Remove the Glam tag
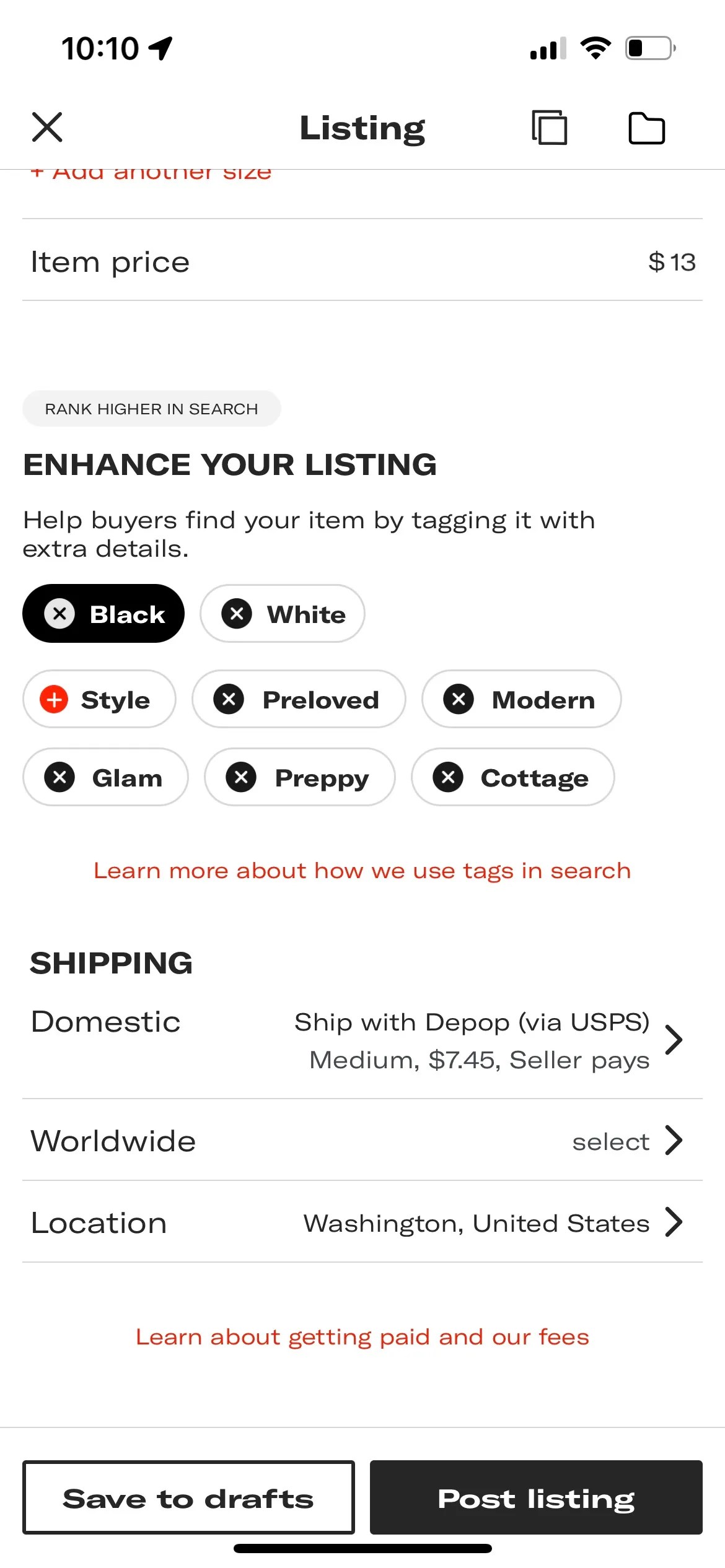Image resolution: width=725 pixels, height=1568 pixels. [x=59, y=778]
